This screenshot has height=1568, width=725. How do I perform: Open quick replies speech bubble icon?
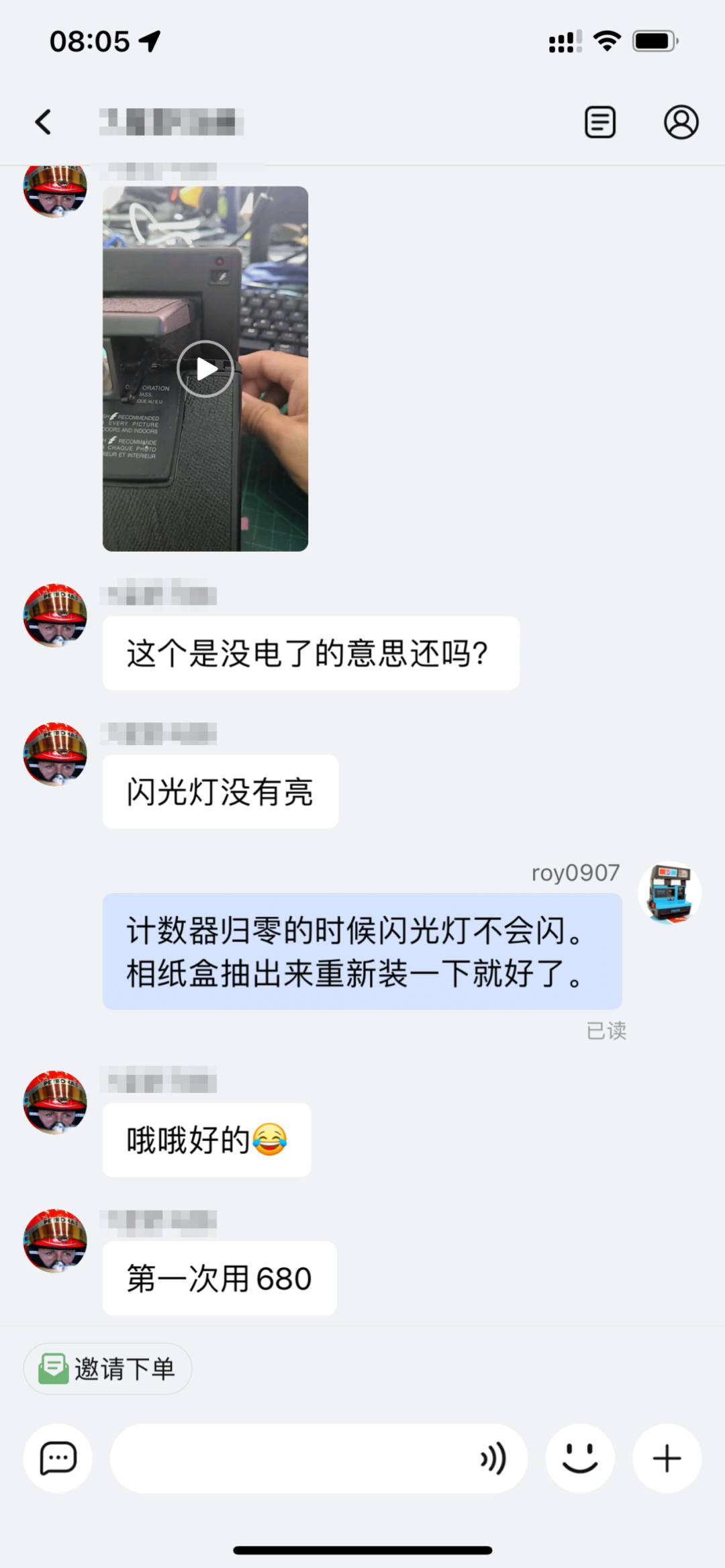click(x=58, y=1458)
